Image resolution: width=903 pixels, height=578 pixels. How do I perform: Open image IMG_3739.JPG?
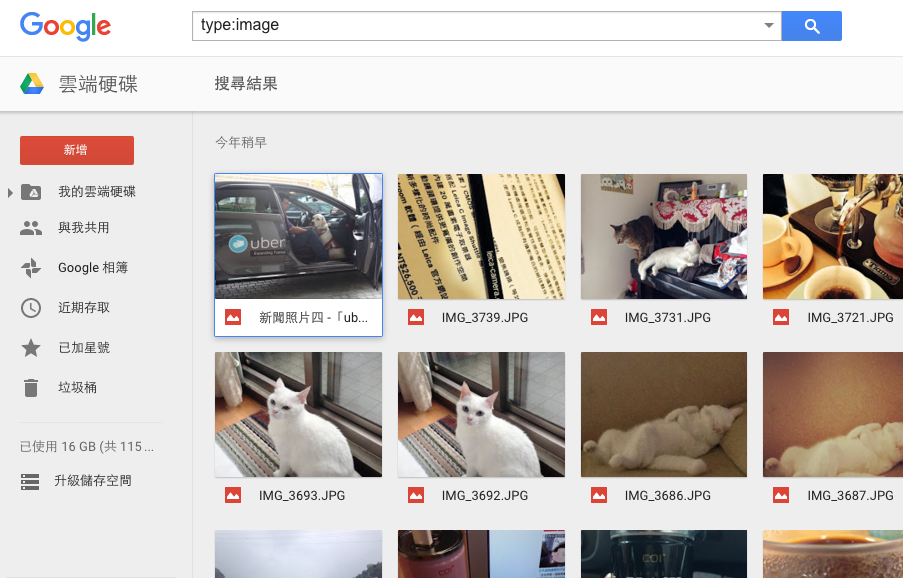pyautogui.click(x=481, y=237)
